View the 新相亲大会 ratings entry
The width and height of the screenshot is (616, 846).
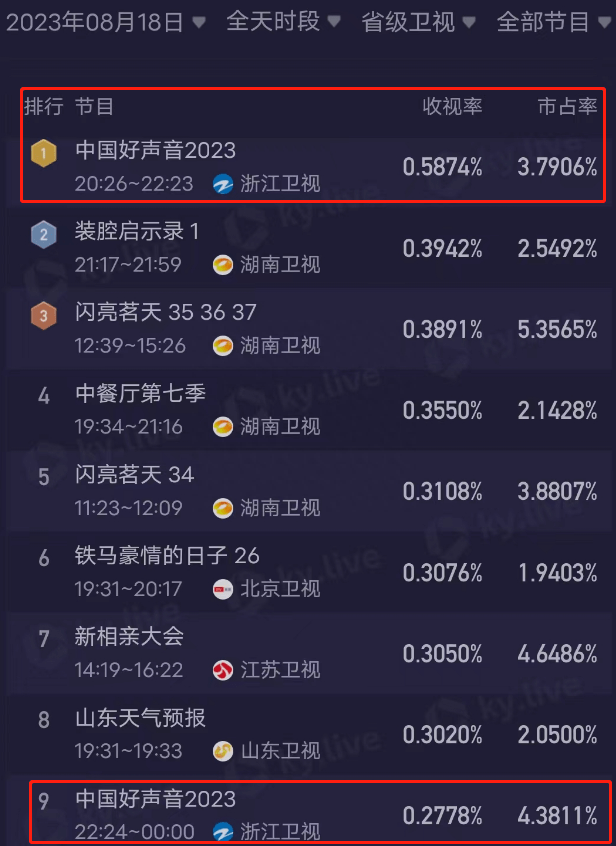click(x=130, y=637)
